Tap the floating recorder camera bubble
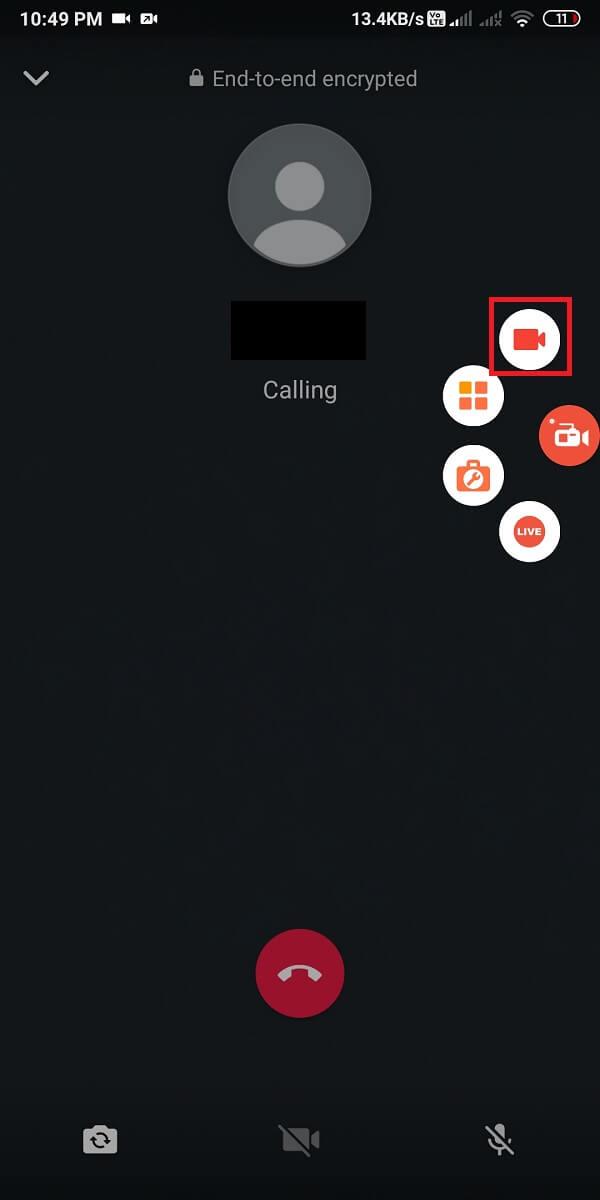The width and height of the screenshot is (600, 1200). pyautogui.click(x=570, y=435)
